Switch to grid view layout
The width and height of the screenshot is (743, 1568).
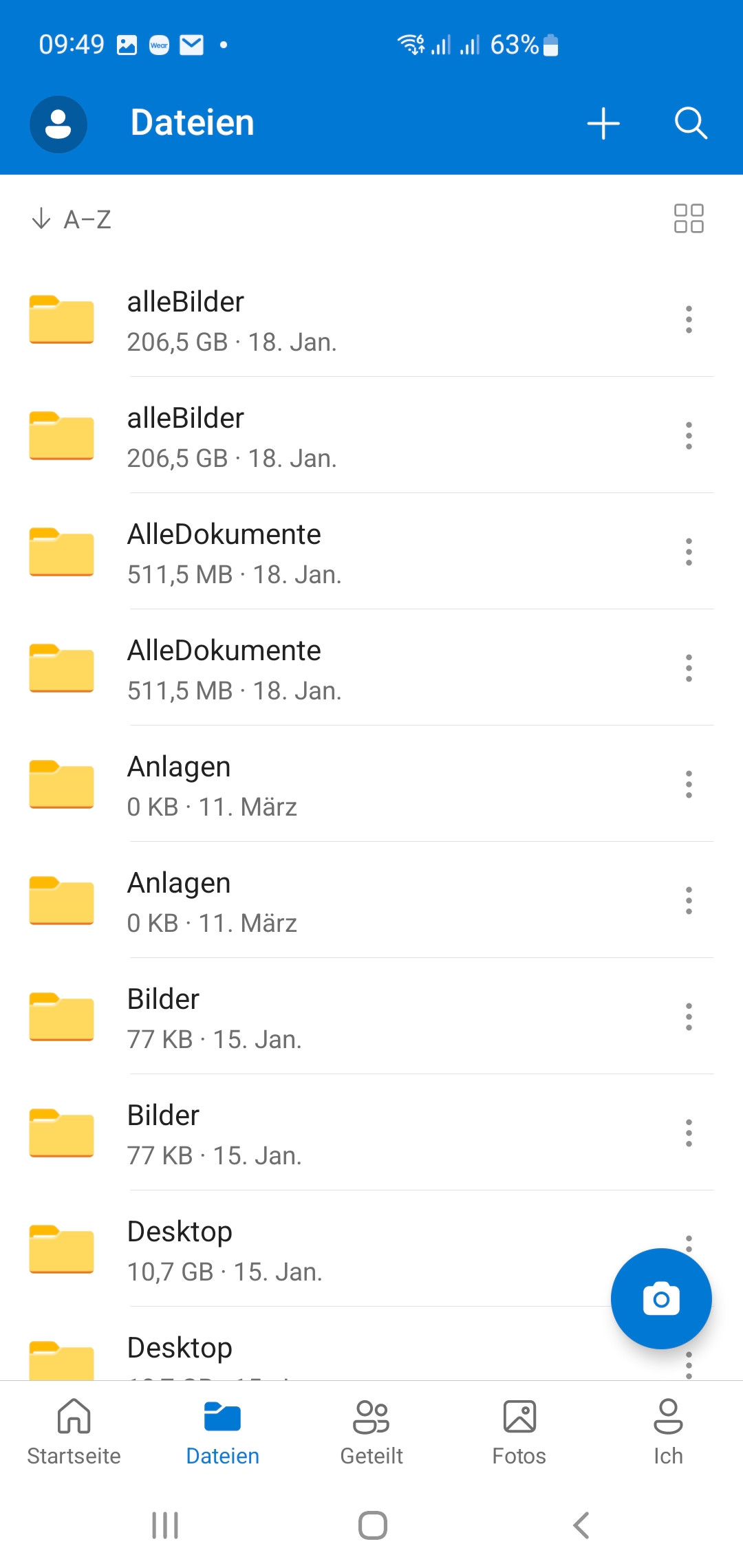[x=688, y=219]
